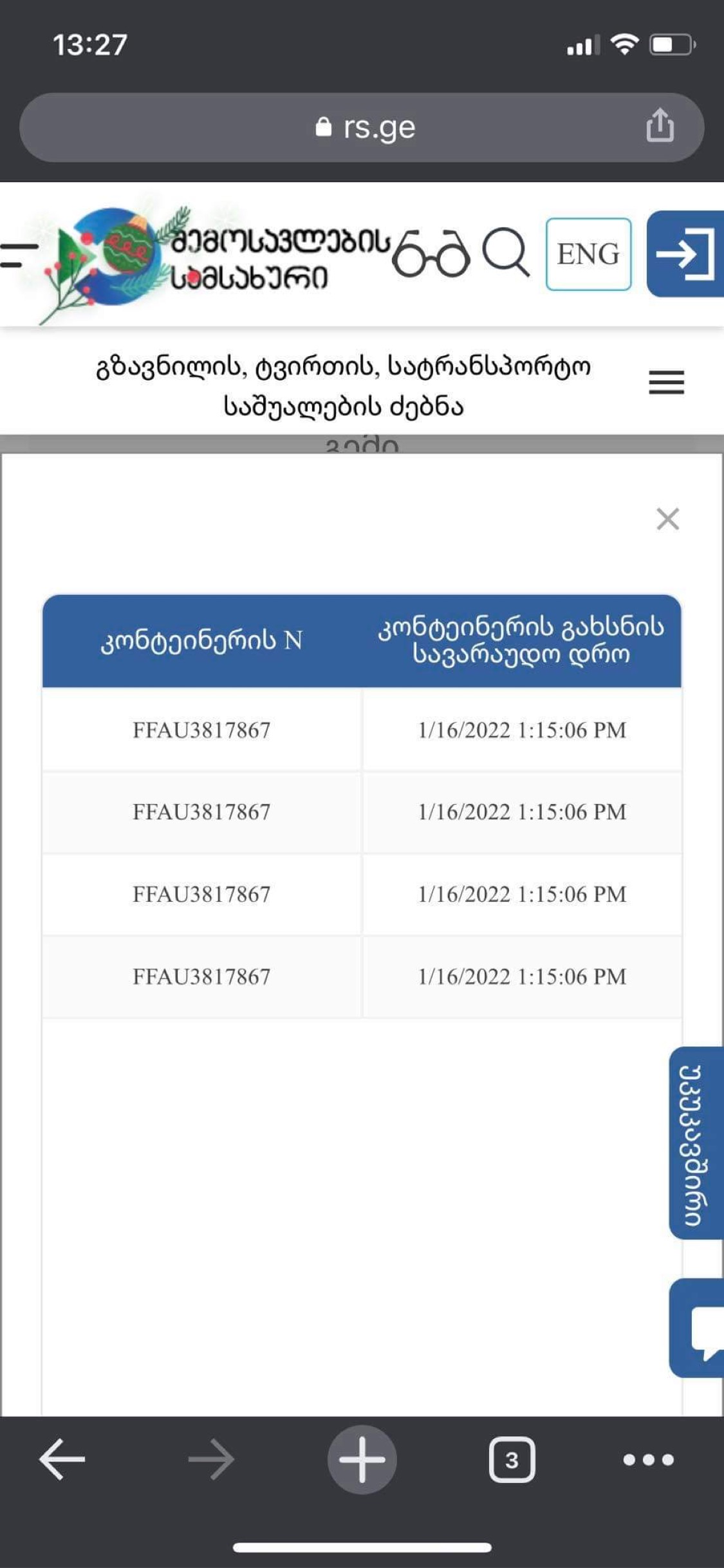724x1568 pixels.
Task: Open a new browser tab
Action: 362,1460
